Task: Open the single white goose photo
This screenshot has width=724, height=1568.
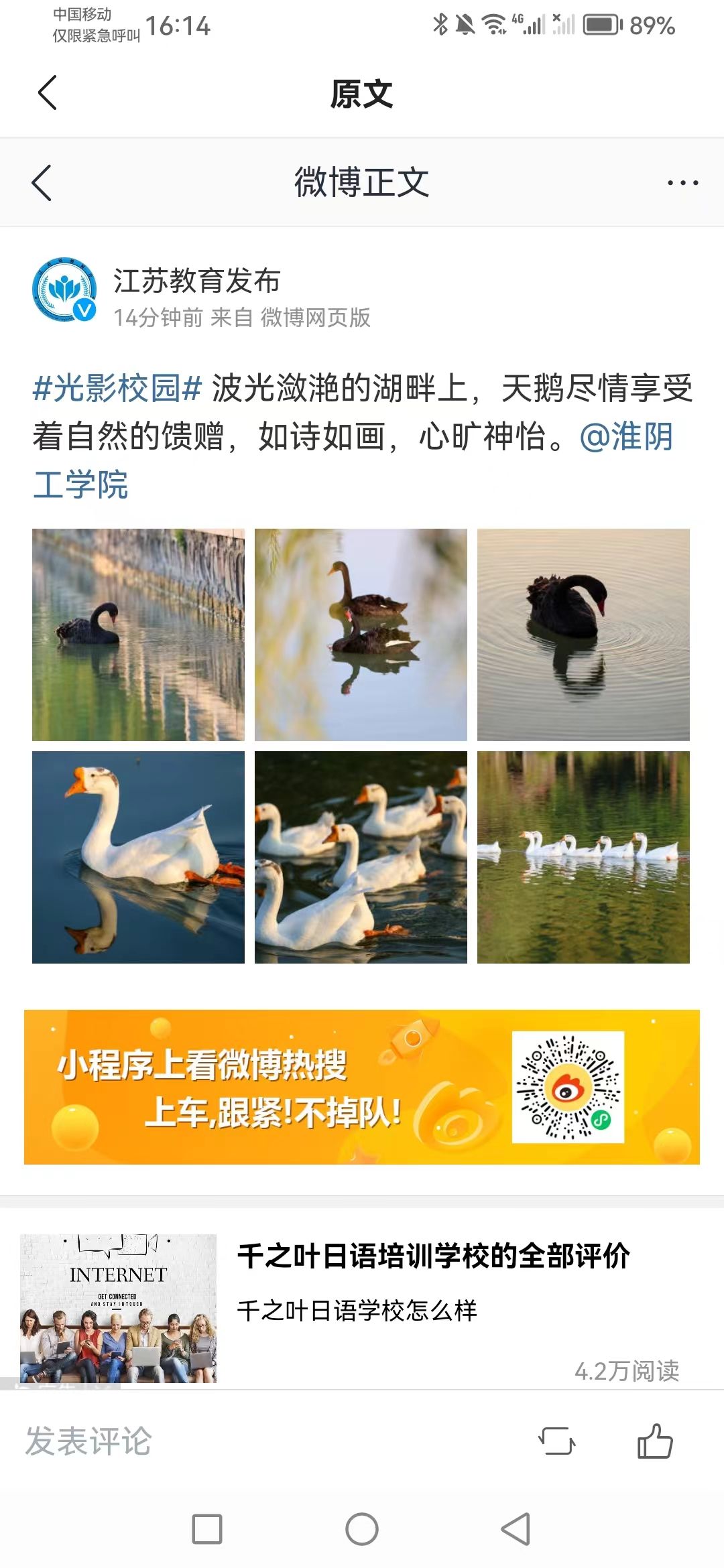Action: coord(138,857)
